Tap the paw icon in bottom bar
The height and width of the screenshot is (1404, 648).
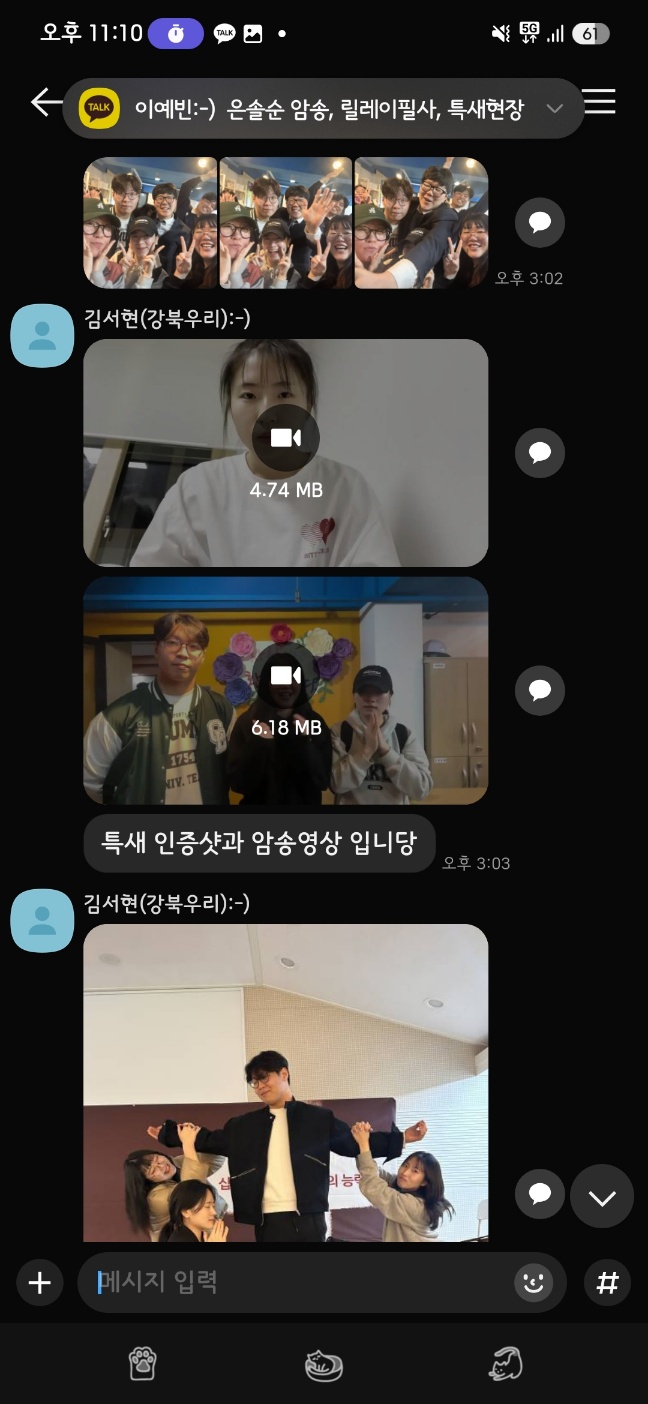click(143, 1364)
